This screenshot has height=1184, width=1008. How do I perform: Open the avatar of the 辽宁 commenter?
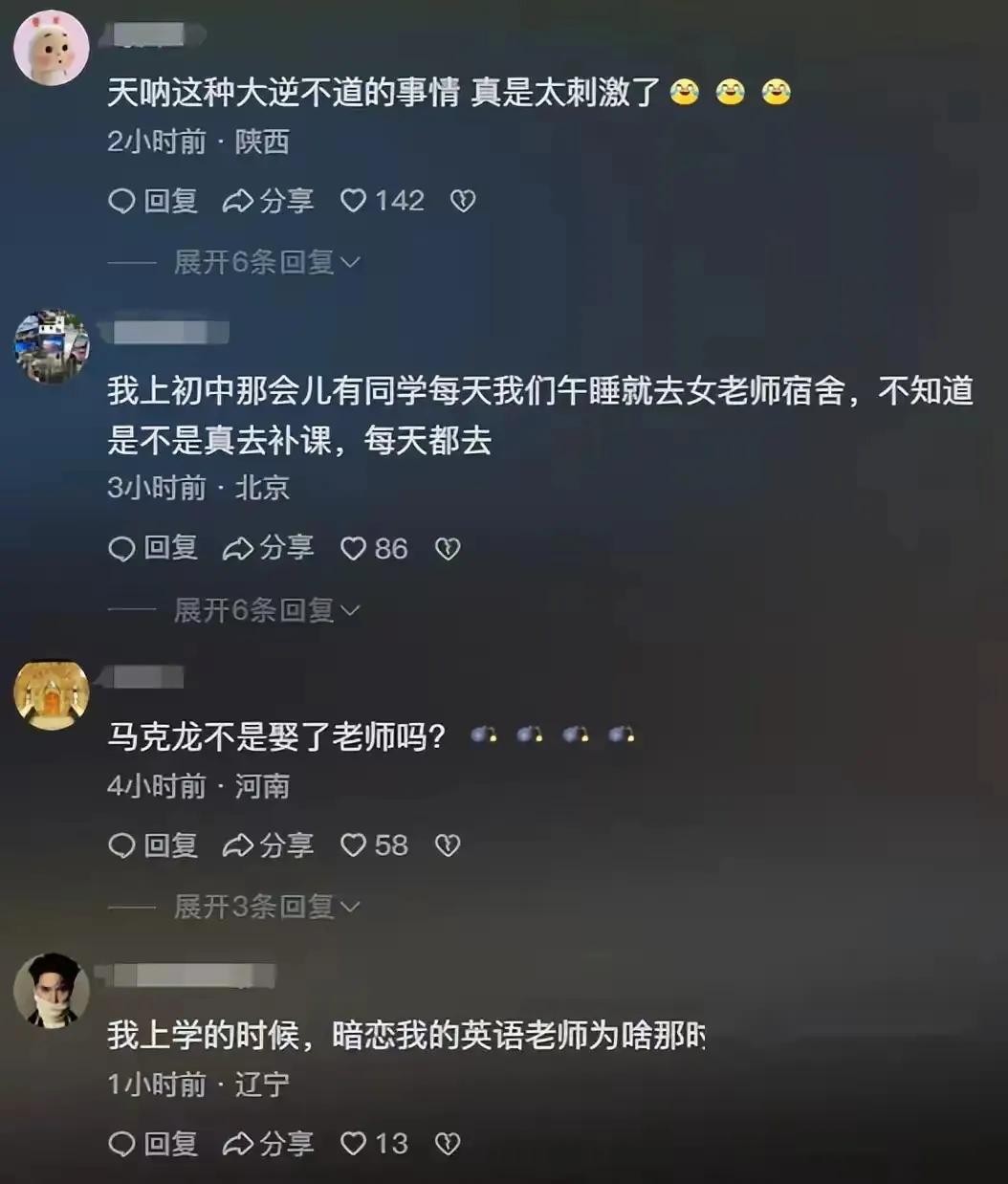[52, 991]
